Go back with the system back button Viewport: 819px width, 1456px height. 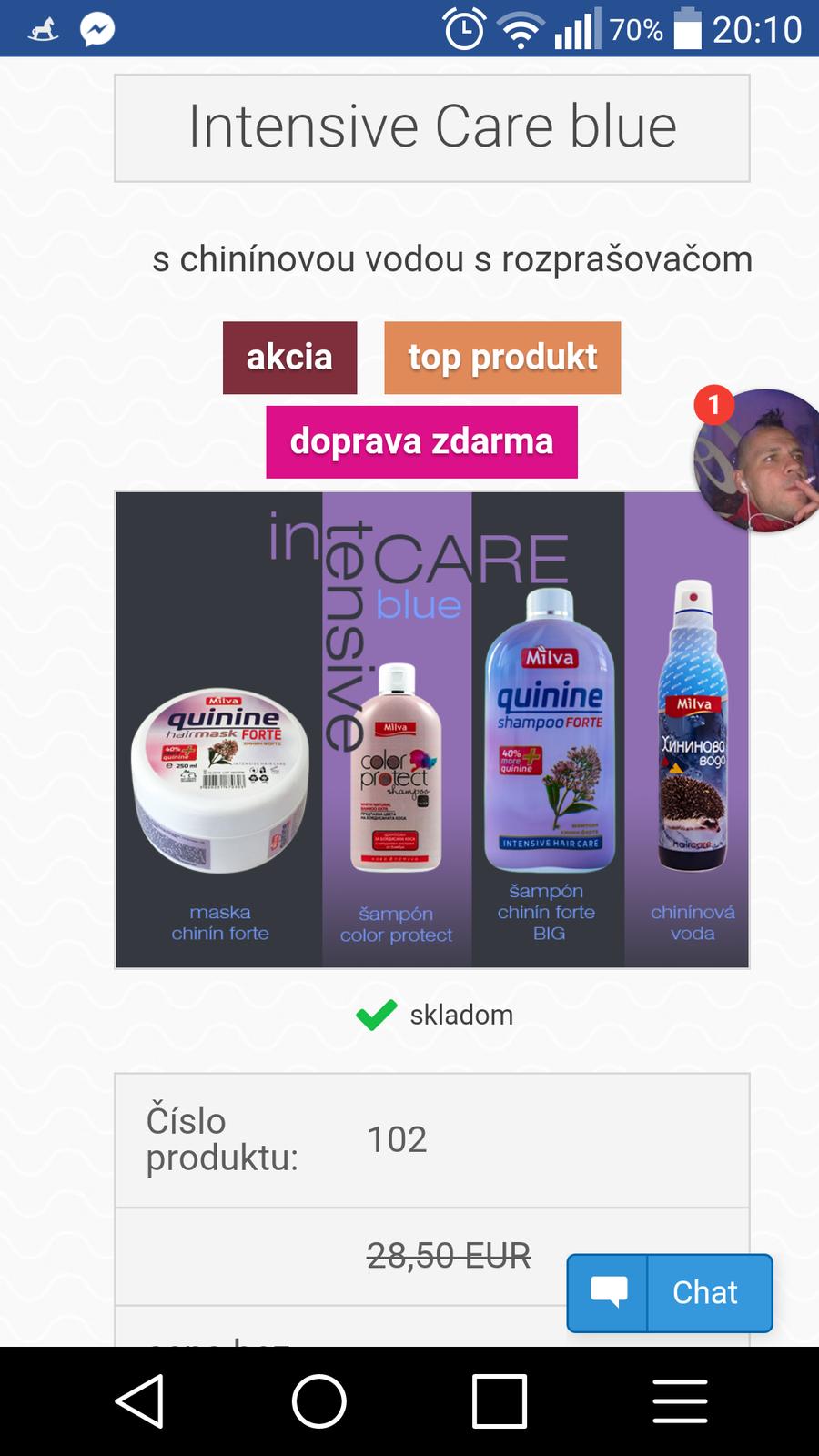click(139, 1400)
